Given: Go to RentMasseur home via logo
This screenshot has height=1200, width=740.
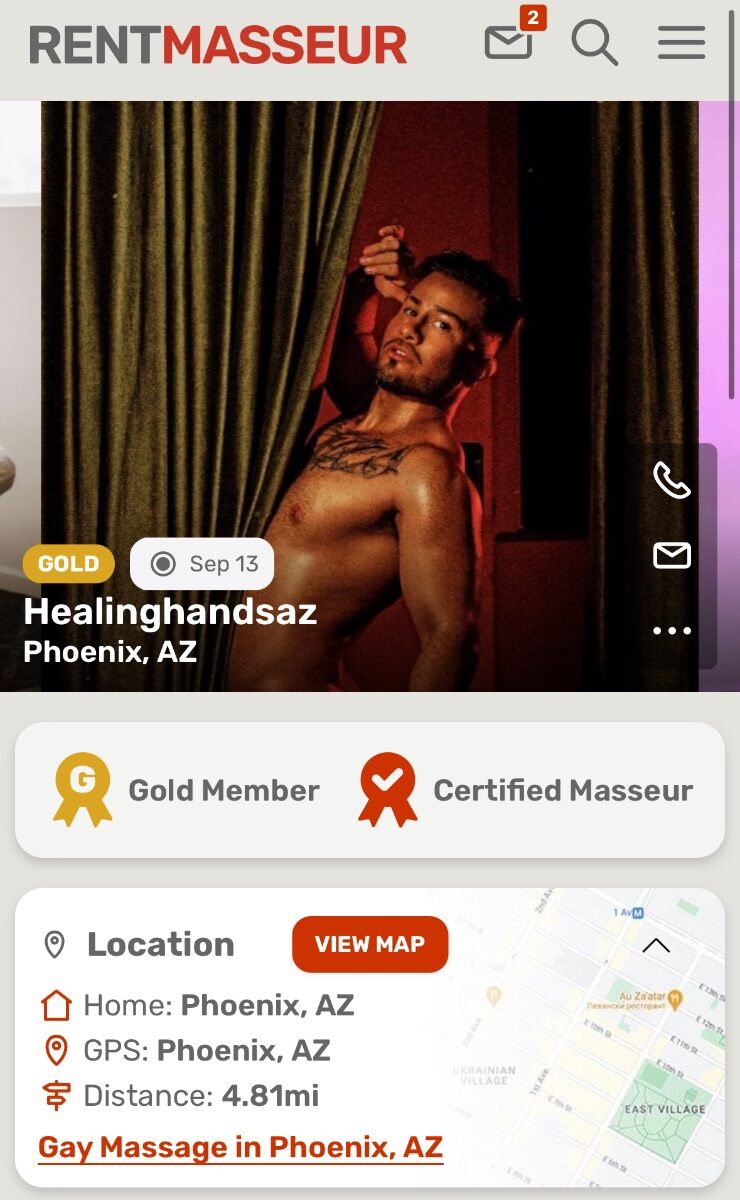Looking at the screenshot, I should click(x=218, y=44).
